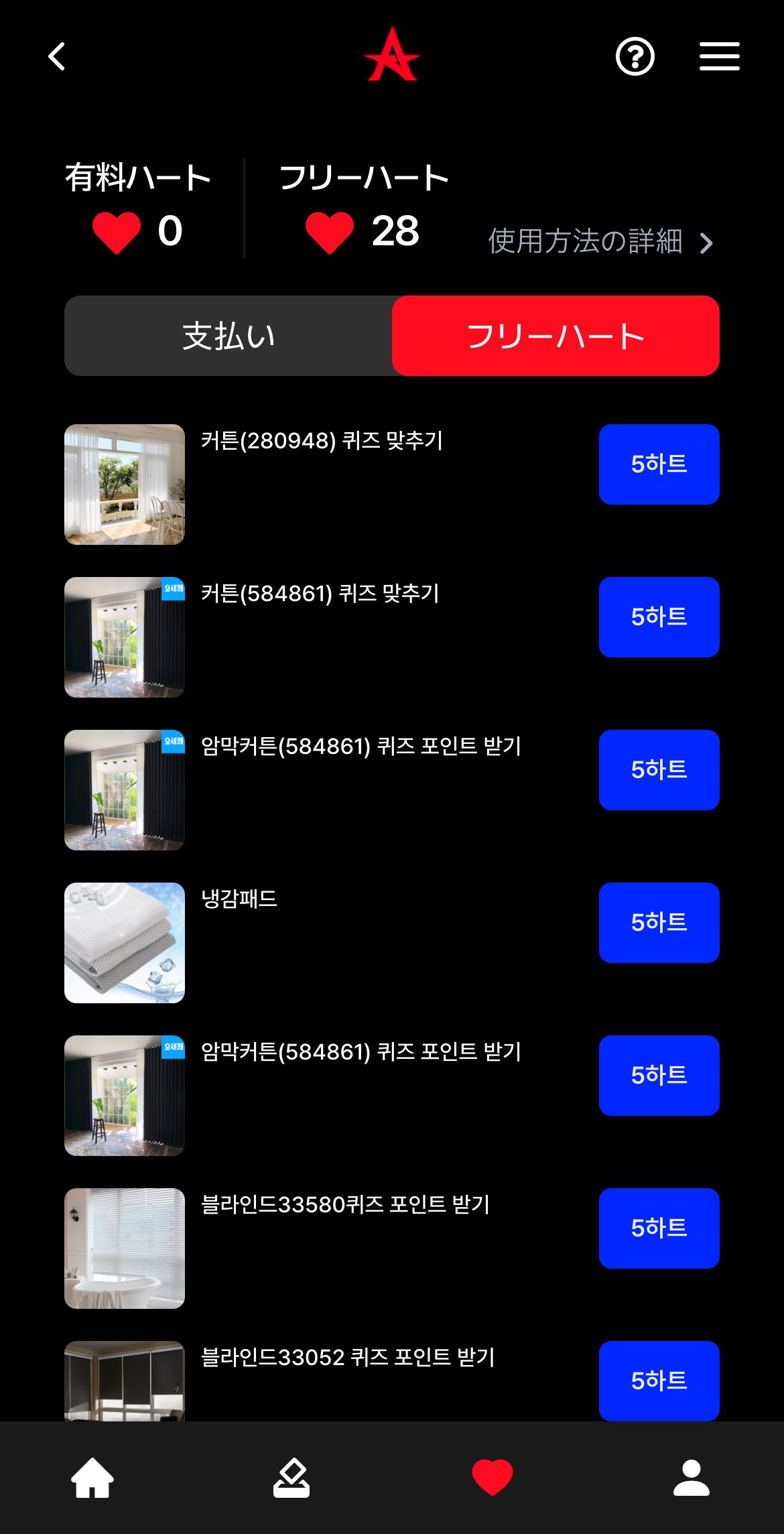
Task: Tap 5하트 button for 커튼(280948) quiz
Action: (659, 464)
